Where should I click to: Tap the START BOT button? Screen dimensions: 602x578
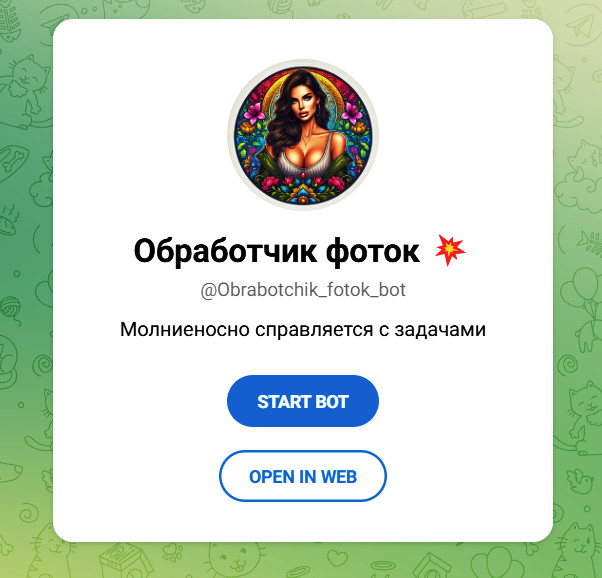point(302,402)
